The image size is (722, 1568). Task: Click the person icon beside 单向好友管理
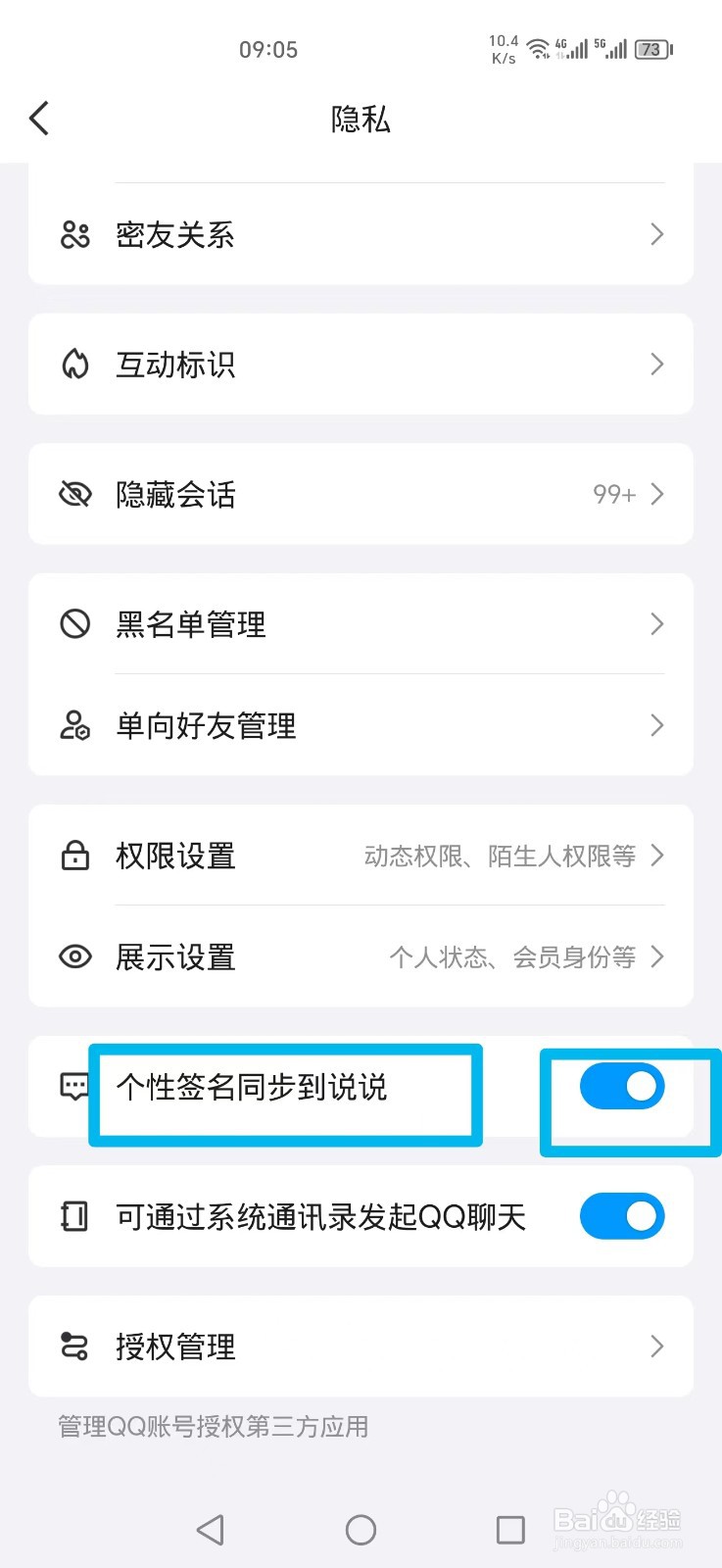[x=74, y=726]
